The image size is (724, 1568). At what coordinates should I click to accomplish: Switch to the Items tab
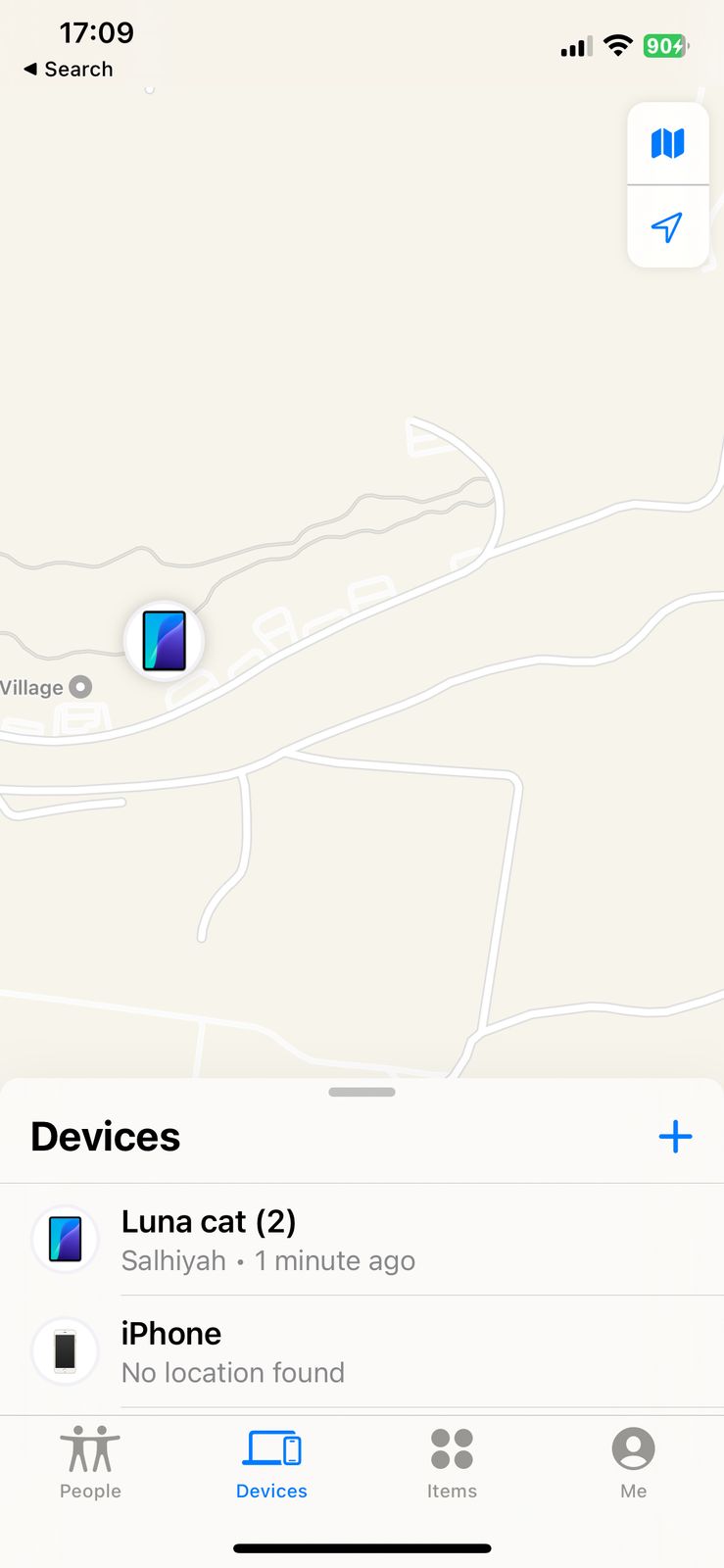click(x=452, y=1464)
